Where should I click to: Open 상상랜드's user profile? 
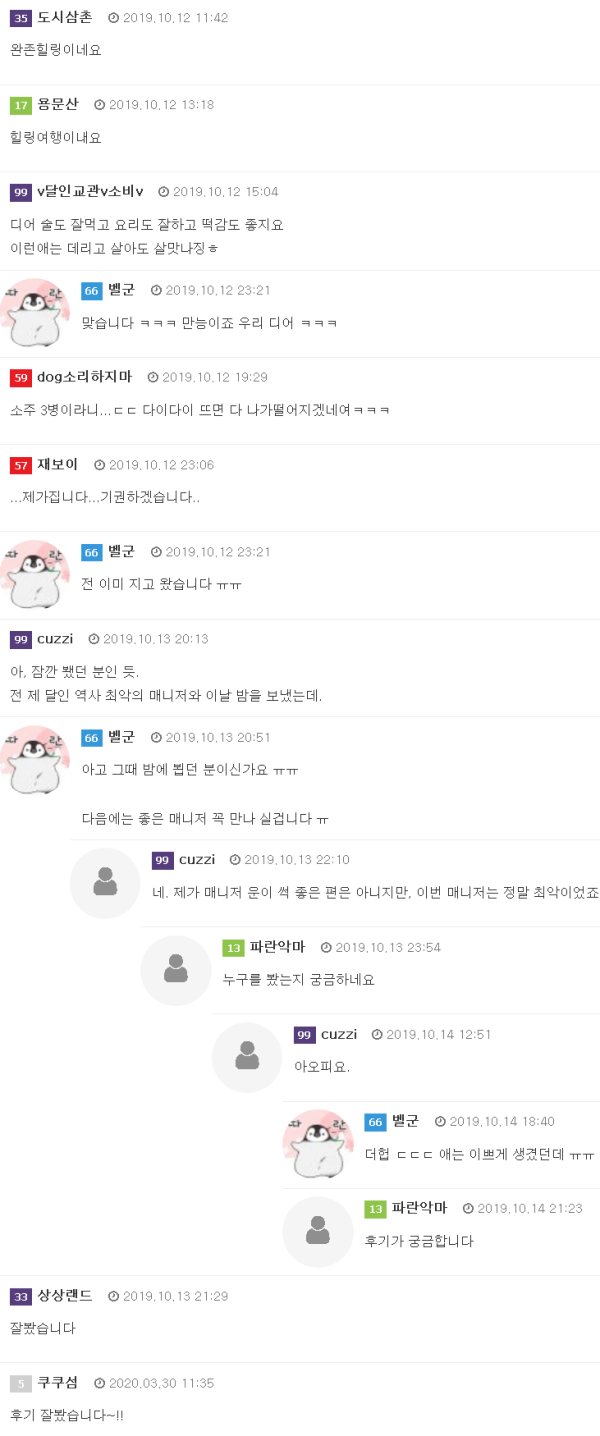64,1295
